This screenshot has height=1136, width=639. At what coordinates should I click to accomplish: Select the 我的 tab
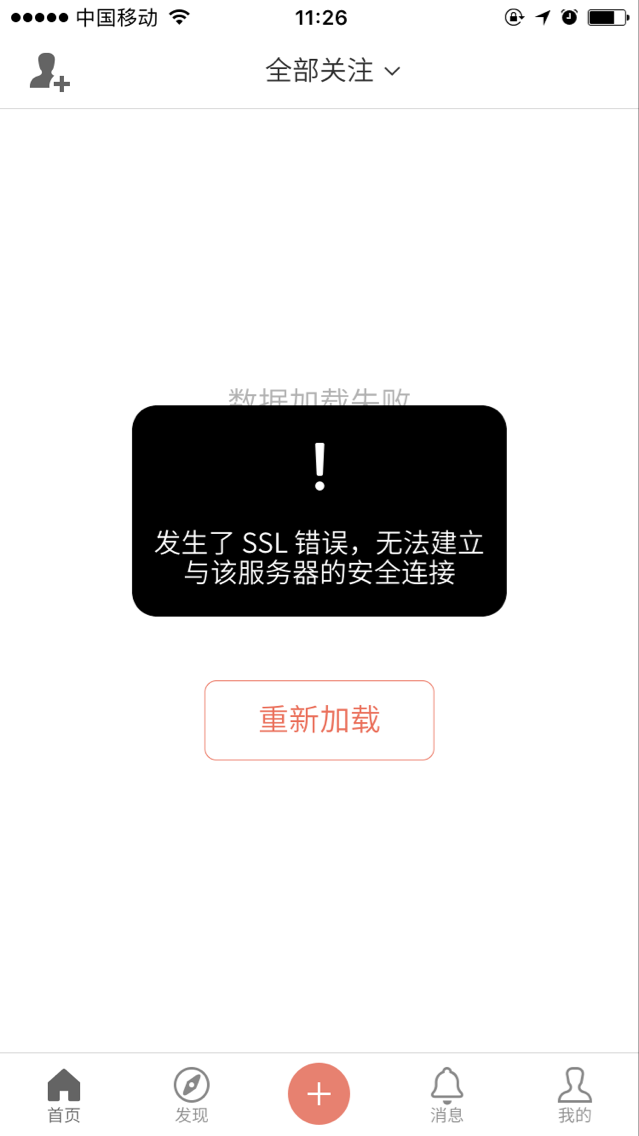[574, 1094]
